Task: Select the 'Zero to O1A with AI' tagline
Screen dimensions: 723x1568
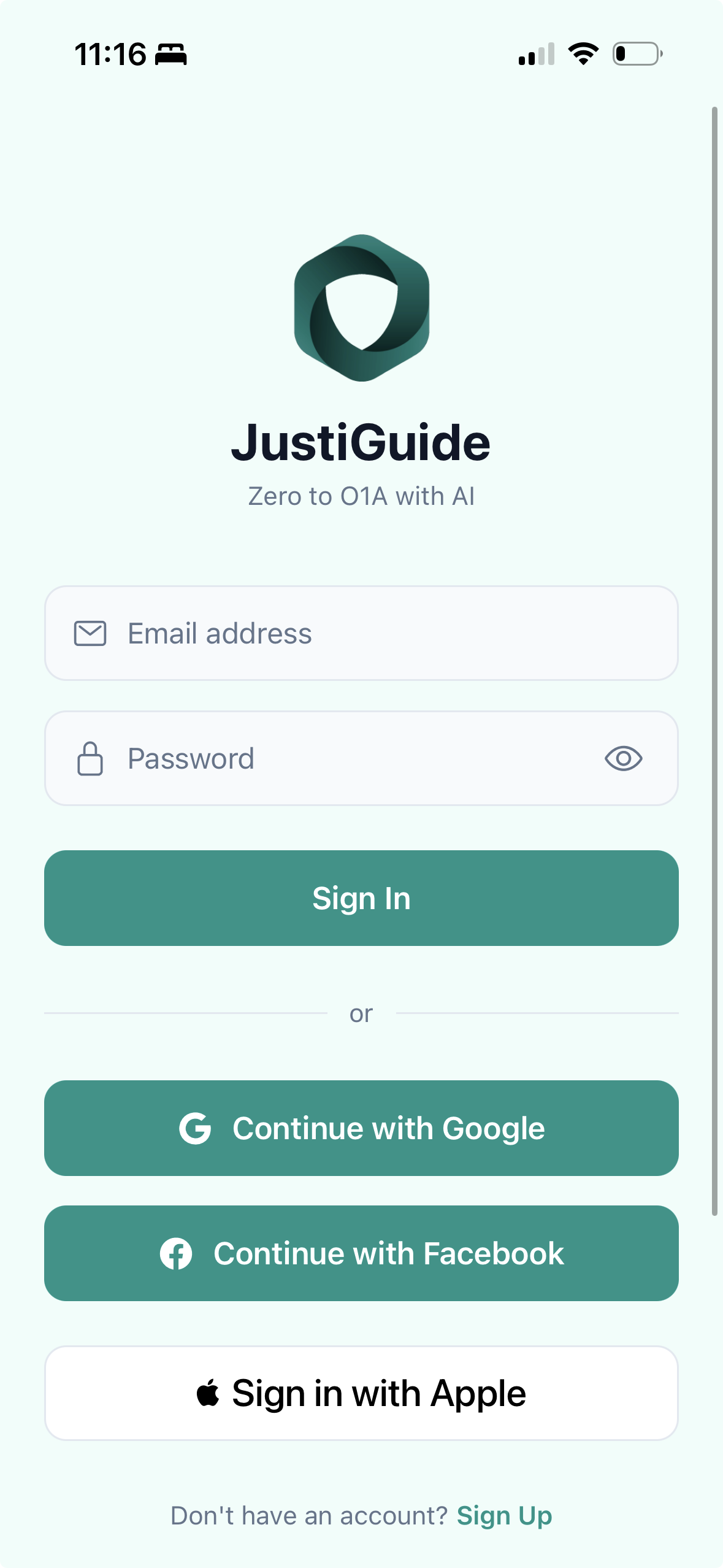Action: [361, 496]
